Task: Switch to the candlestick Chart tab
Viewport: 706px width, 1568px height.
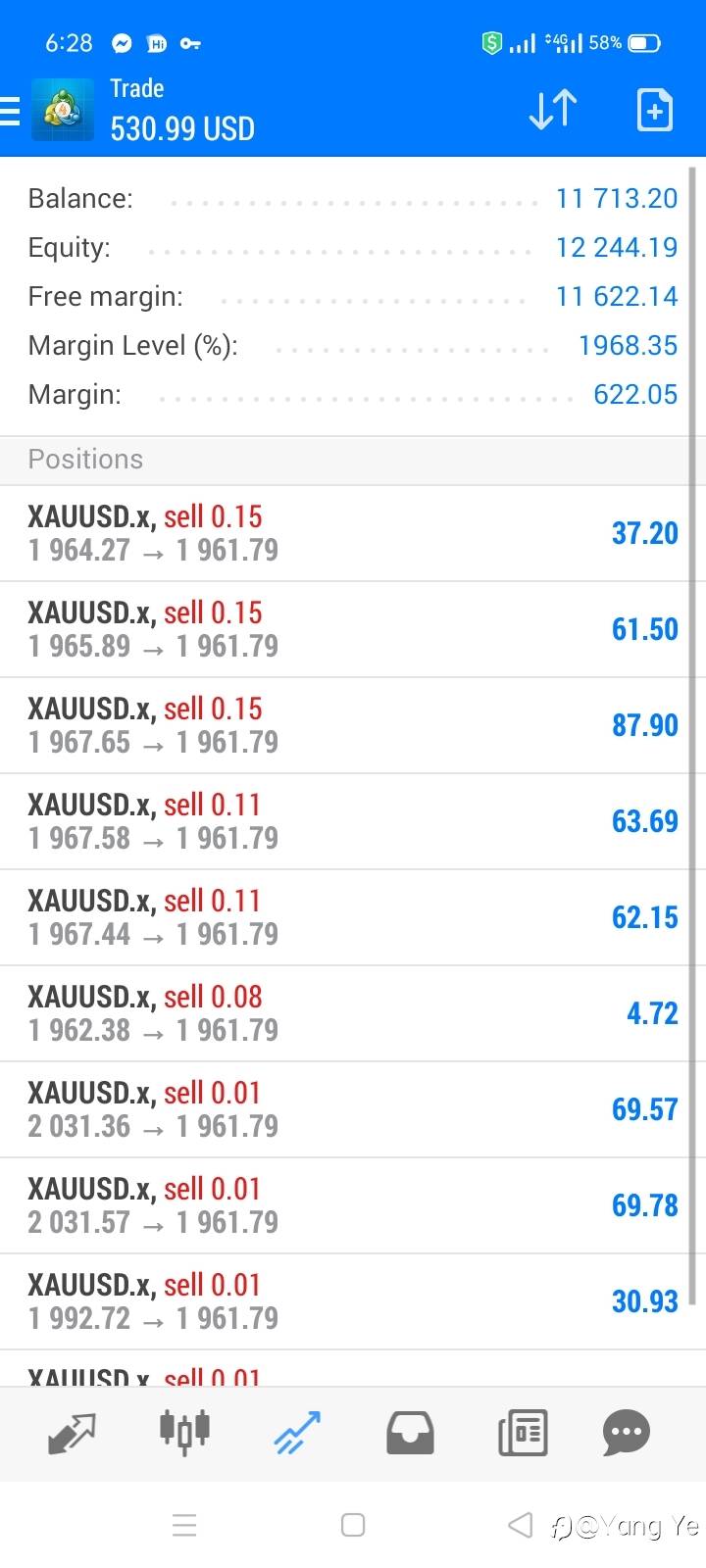Action: 184,1432
